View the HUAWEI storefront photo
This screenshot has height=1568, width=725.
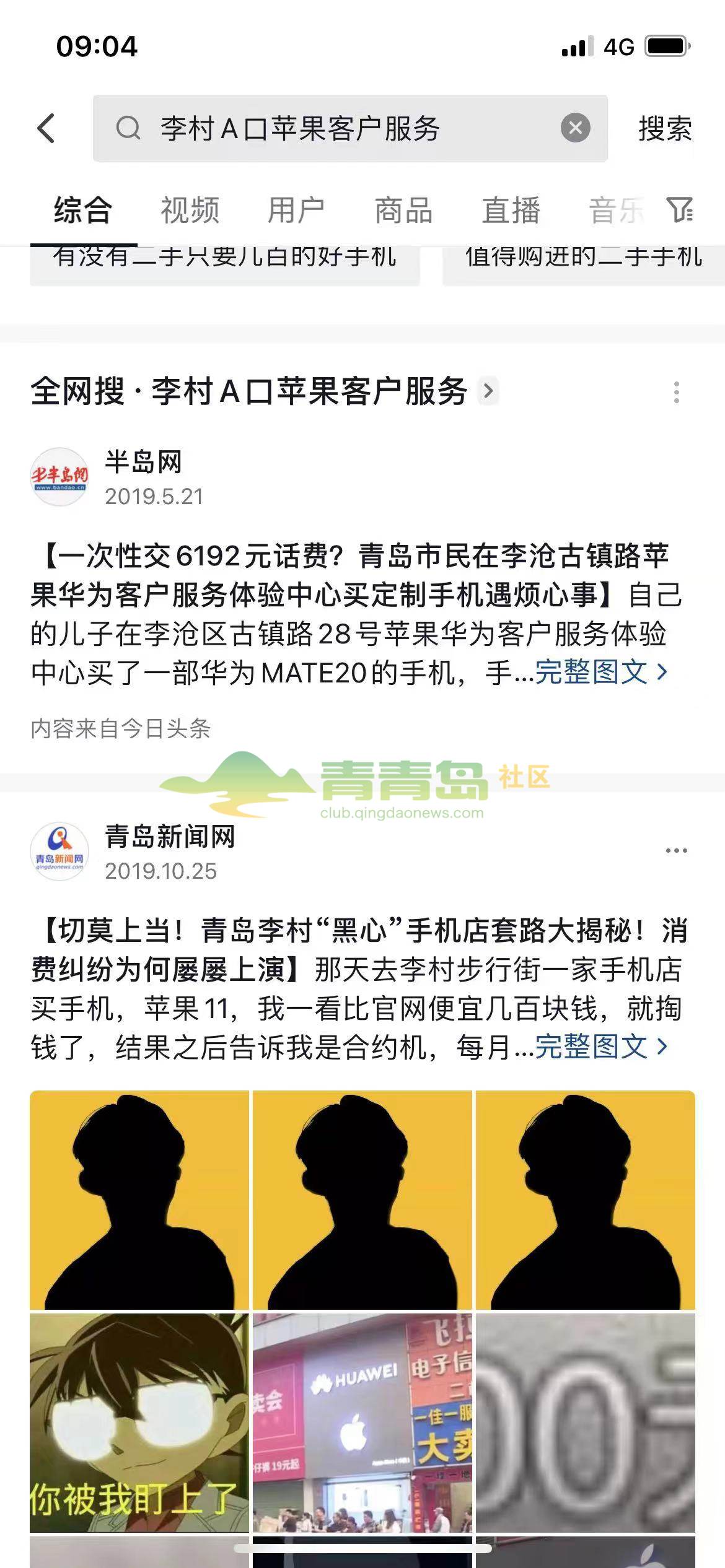pyautogui.click(x=362, y=1424)
